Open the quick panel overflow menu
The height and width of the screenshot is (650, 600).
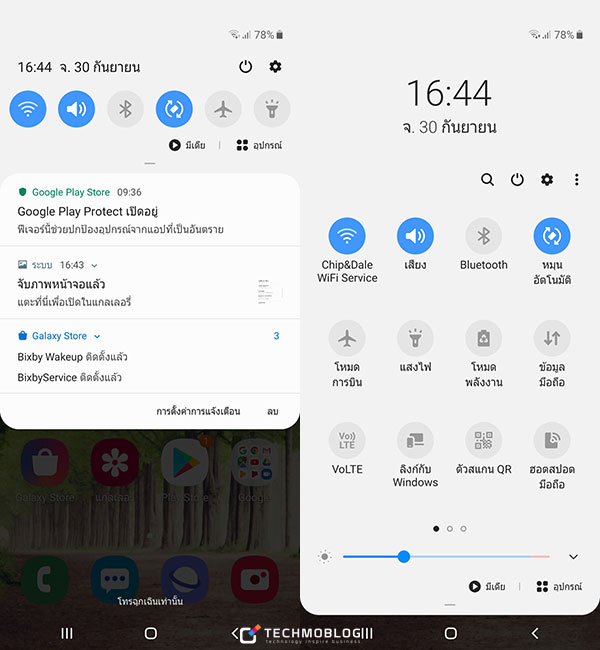577,180
